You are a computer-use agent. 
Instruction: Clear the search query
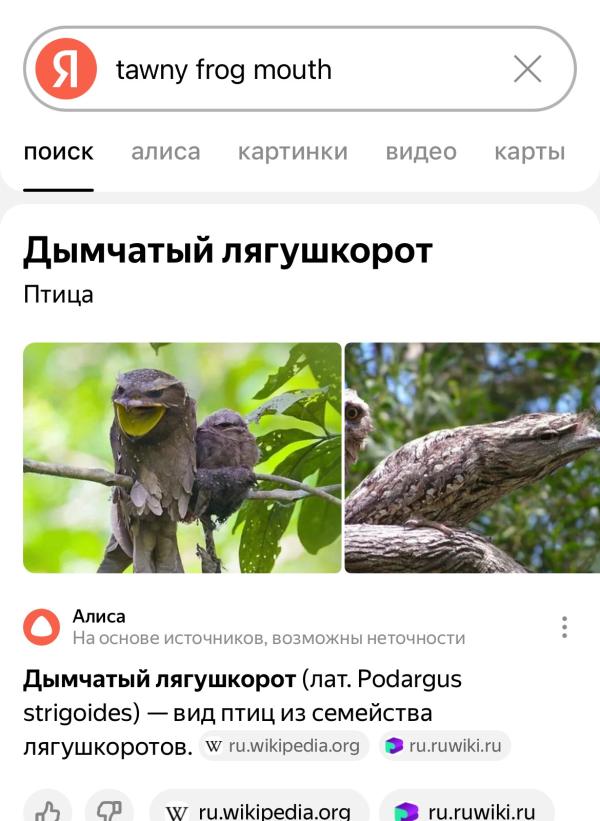click(527, 69)
